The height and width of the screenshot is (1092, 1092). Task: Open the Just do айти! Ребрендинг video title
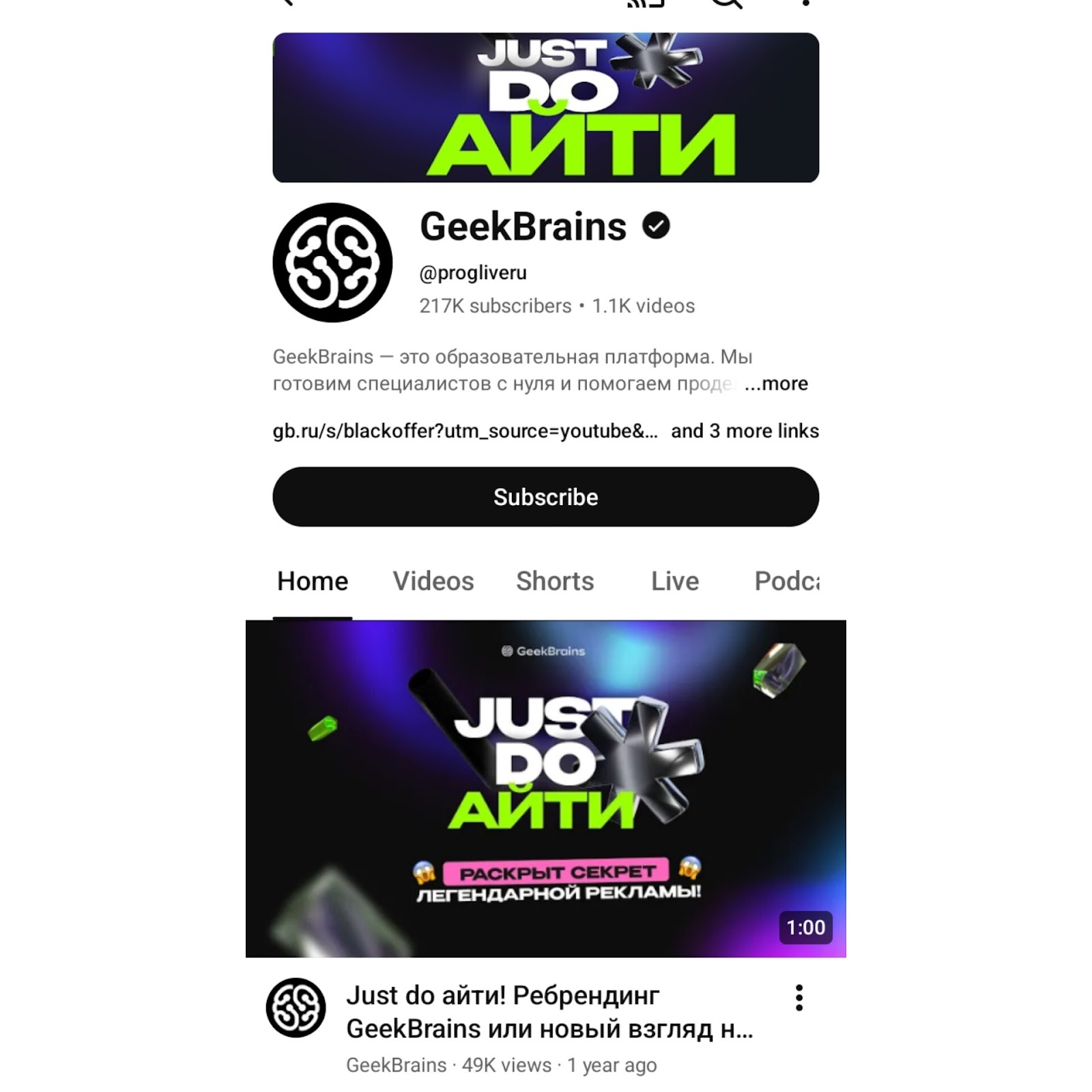[x=549, y=1012]
